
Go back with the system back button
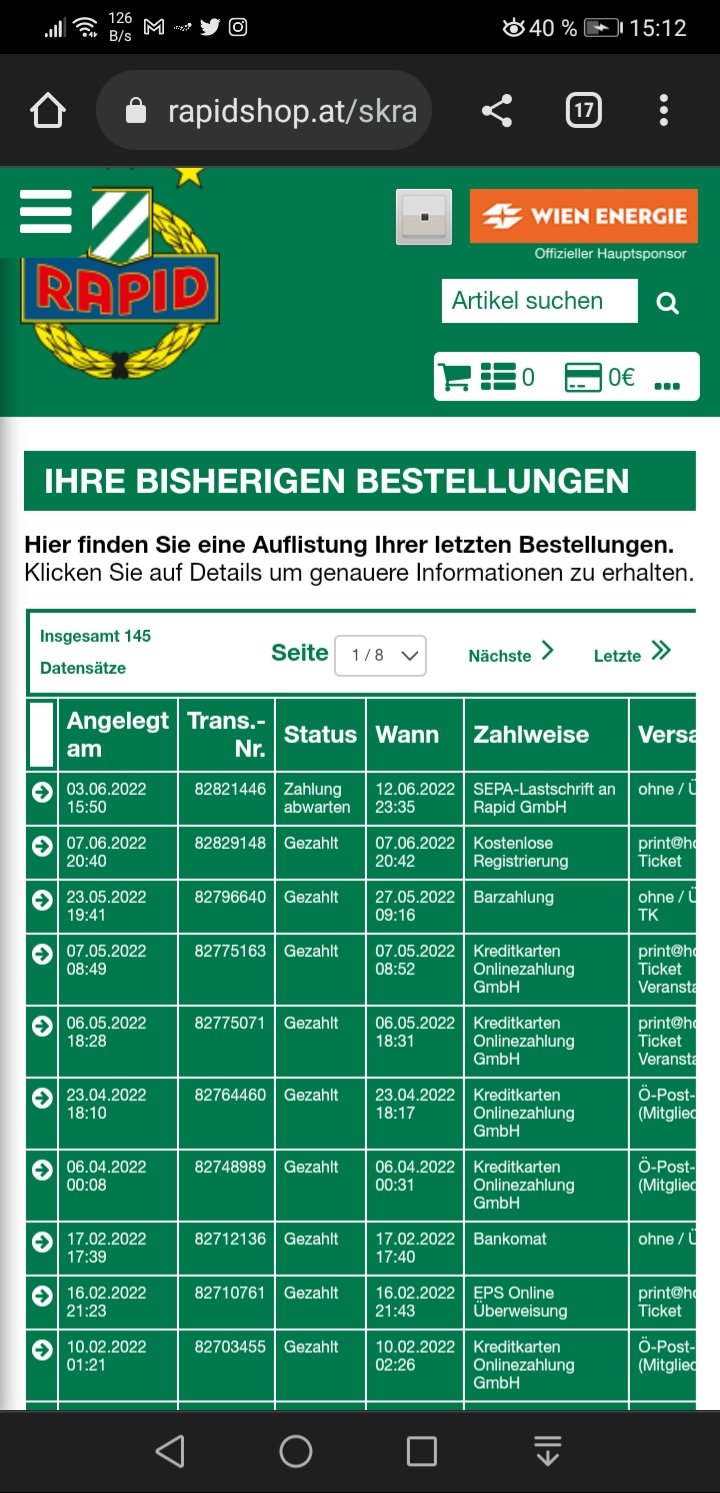pyautogui.click(x=170, y=1451)
